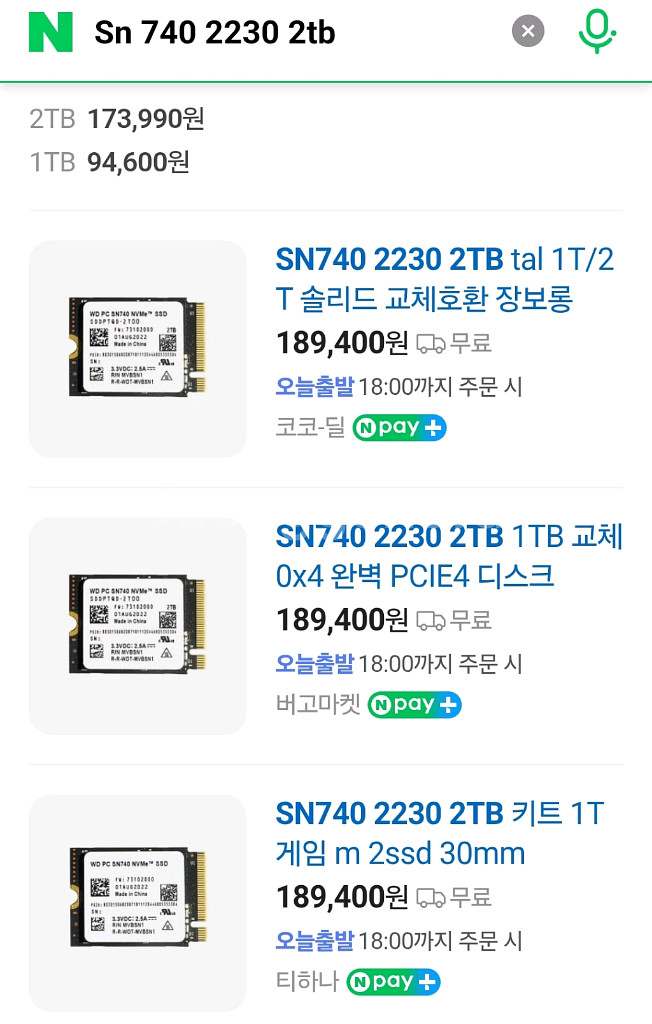
Task: Open the SN740 listing titled 게임 m 2ssd 30mm
Action: click(440, 833)
